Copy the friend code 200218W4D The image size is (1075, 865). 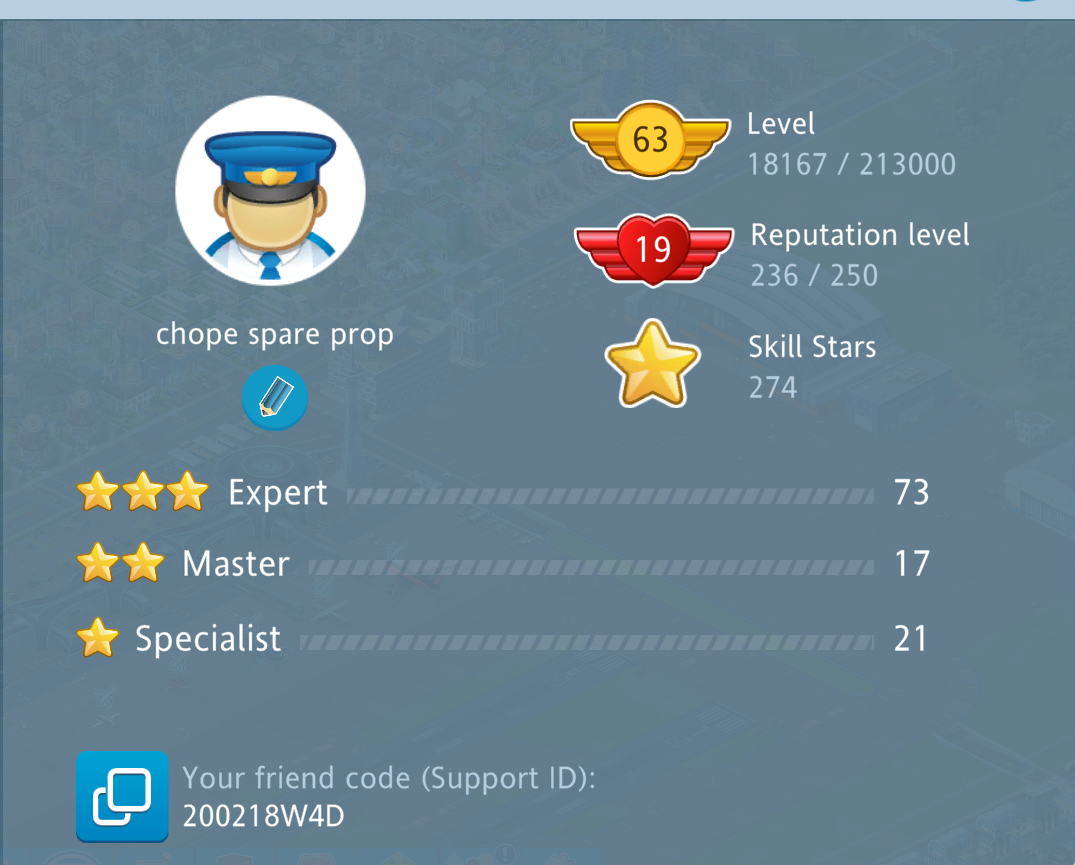(x=122, y=796)
